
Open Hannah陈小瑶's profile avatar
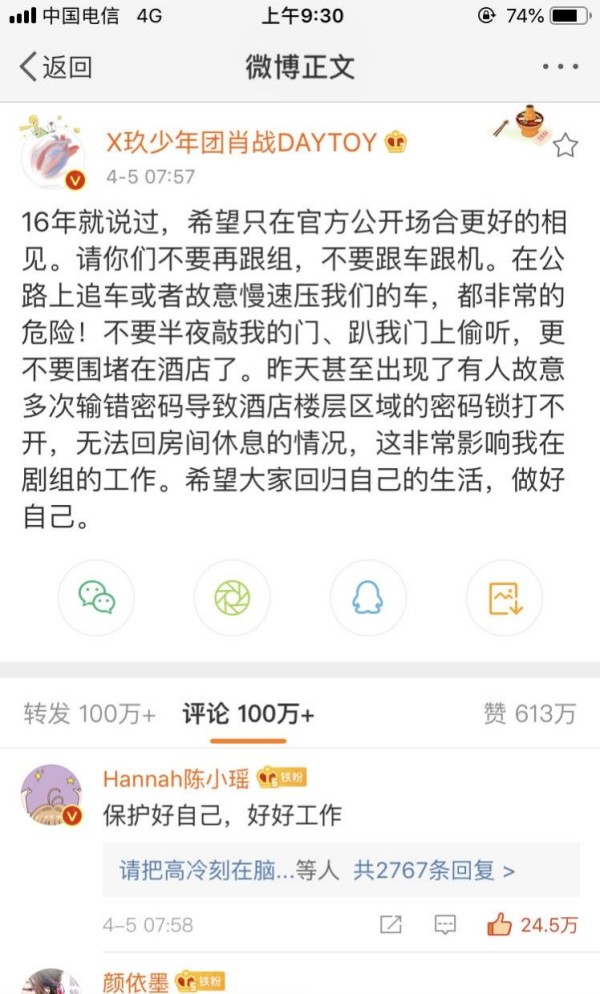[52, 796]
